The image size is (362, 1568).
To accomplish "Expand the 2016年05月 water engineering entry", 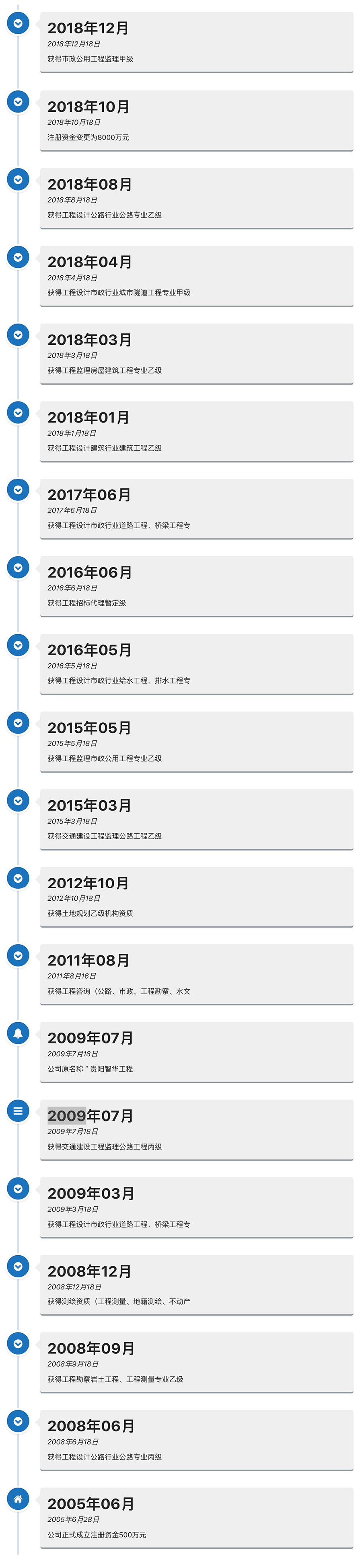I will click(18, 645).
